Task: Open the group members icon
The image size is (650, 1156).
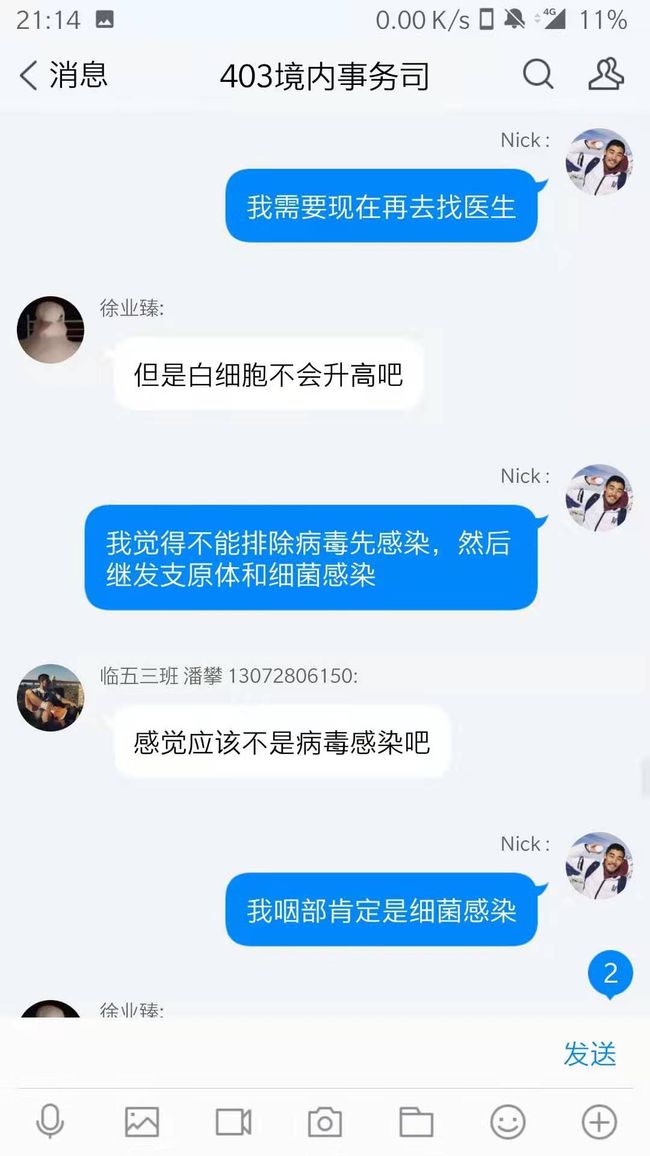Action: pyautogui.click(x=606, y=74)
